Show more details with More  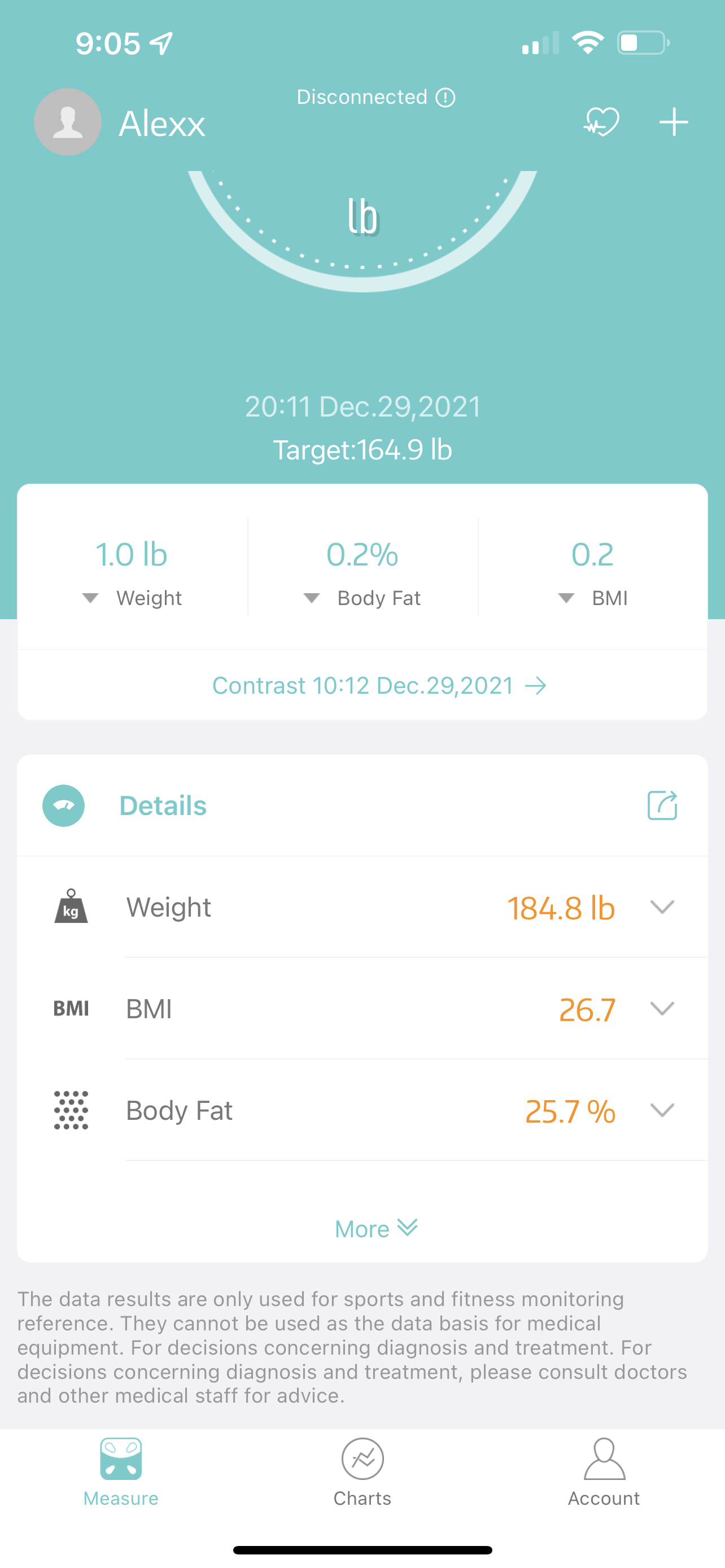376,1228
